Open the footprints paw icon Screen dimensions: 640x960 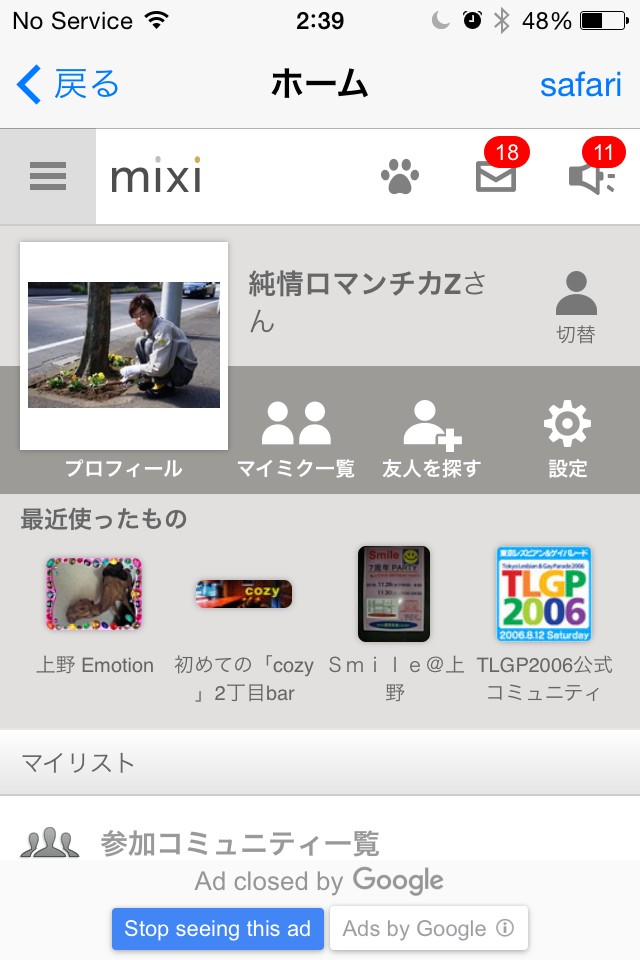(x=400, y=178)
